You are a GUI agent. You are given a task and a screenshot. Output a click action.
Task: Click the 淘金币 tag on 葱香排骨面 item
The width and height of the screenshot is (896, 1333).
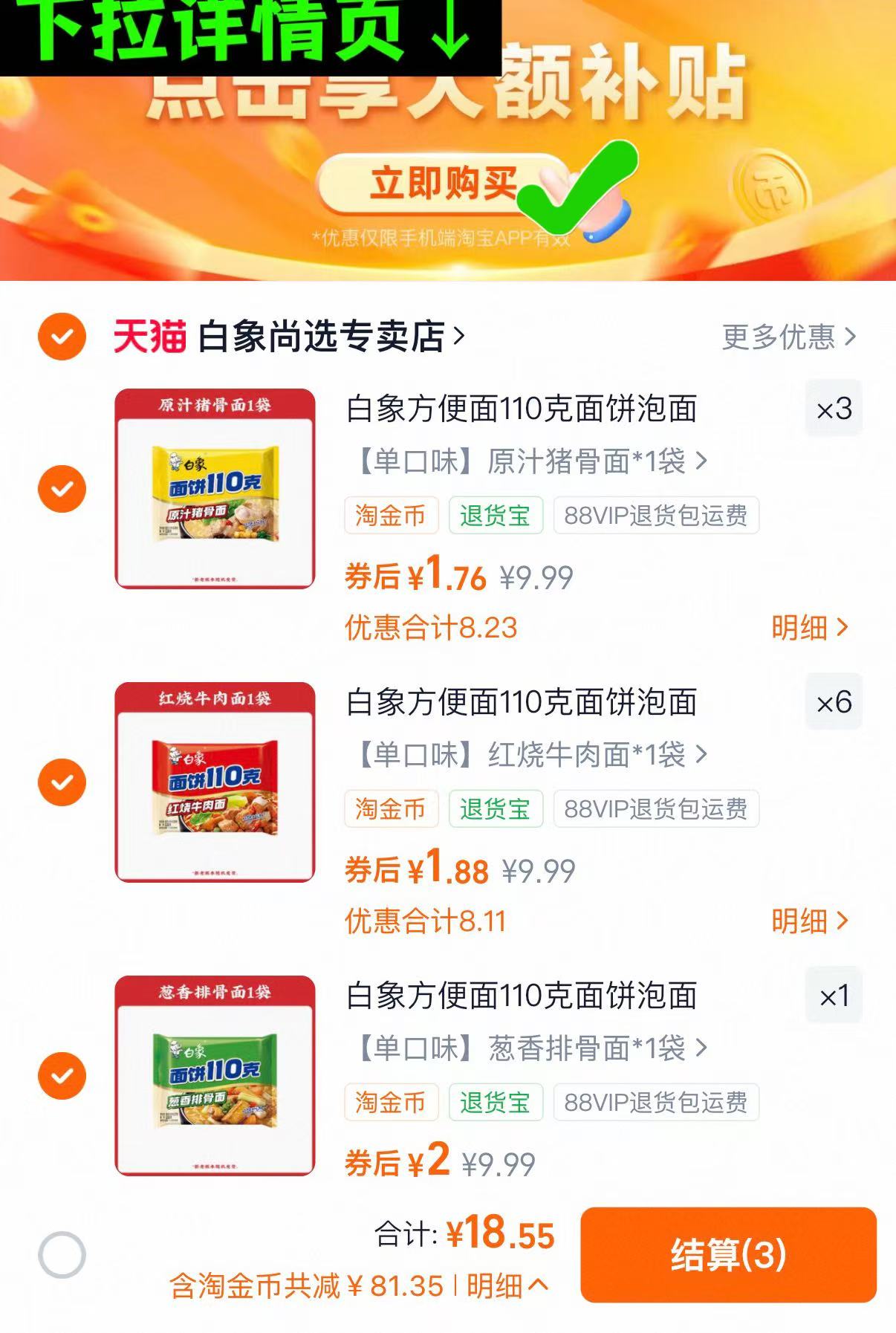pyautogui.click(x=392, y=1104)
